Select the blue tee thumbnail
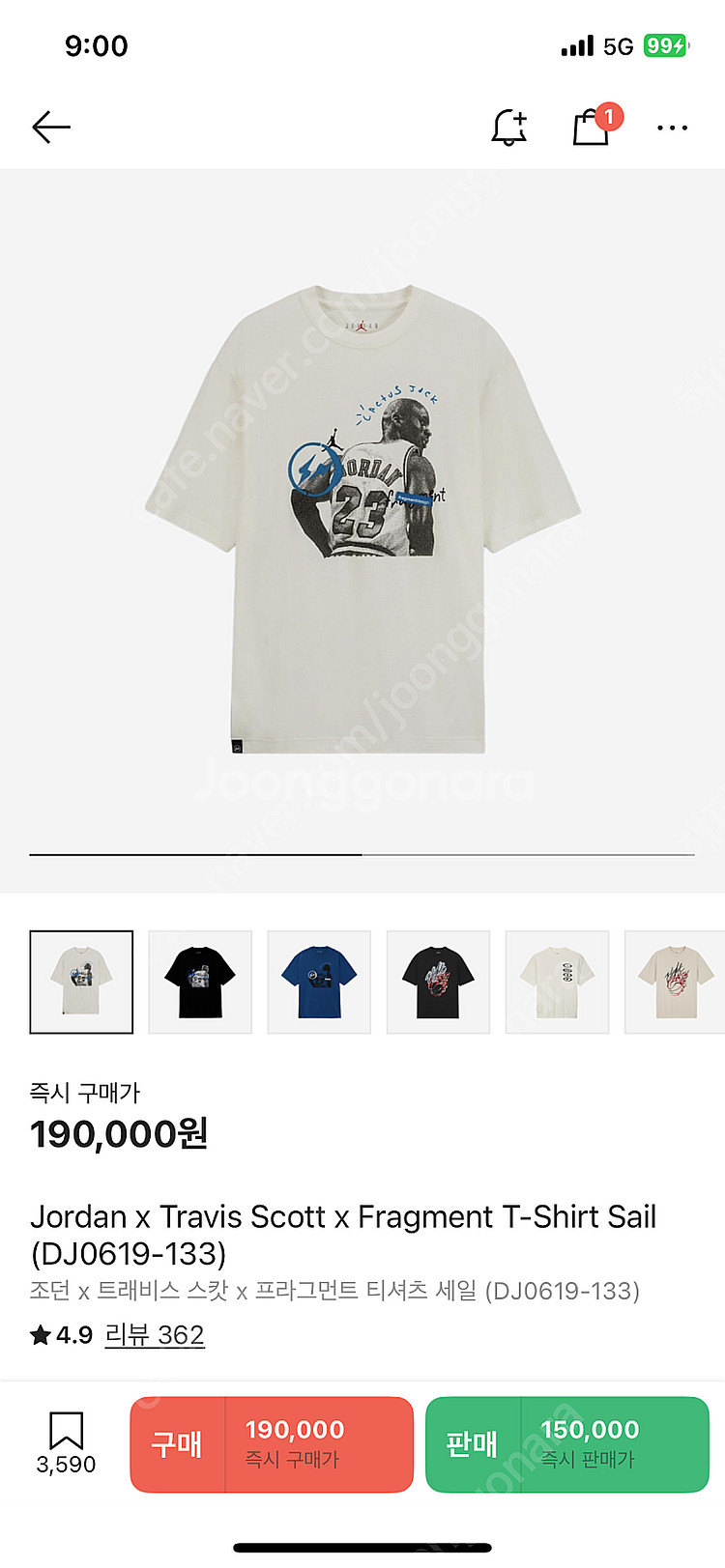Image resolution: width=725 pixels, height=1568 pixels. pyautogui.click(x=319, y=982)
